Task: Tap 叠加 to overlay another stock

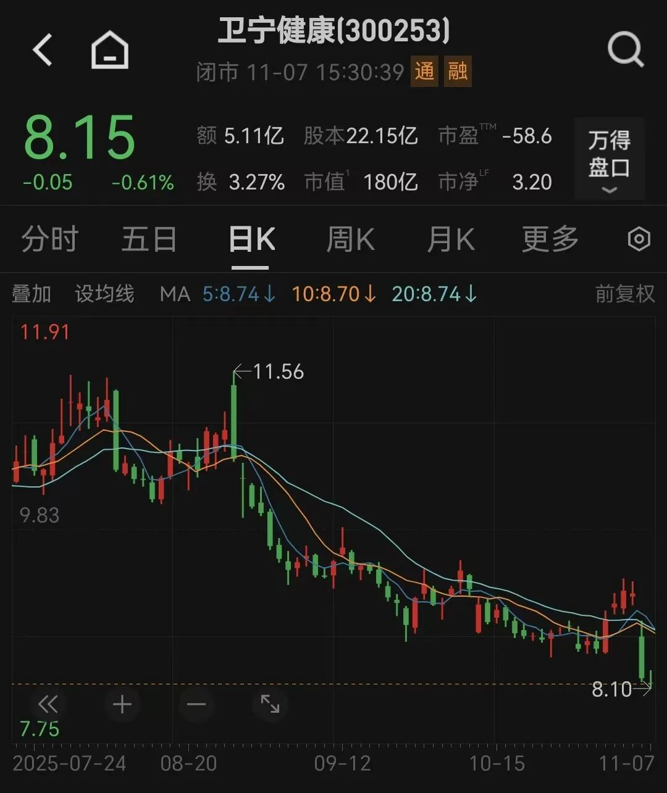Action: click(x=31, y=294)
